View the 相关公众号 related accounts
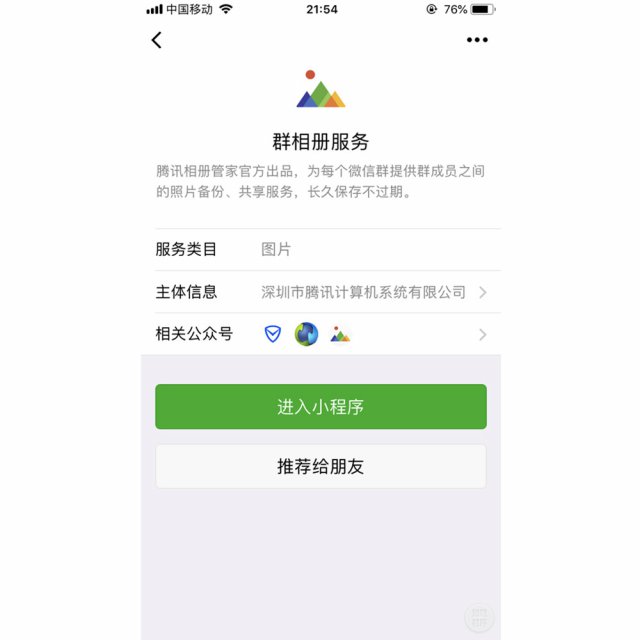Viewport: 640px width, 640px height. [x=321, y=334]
